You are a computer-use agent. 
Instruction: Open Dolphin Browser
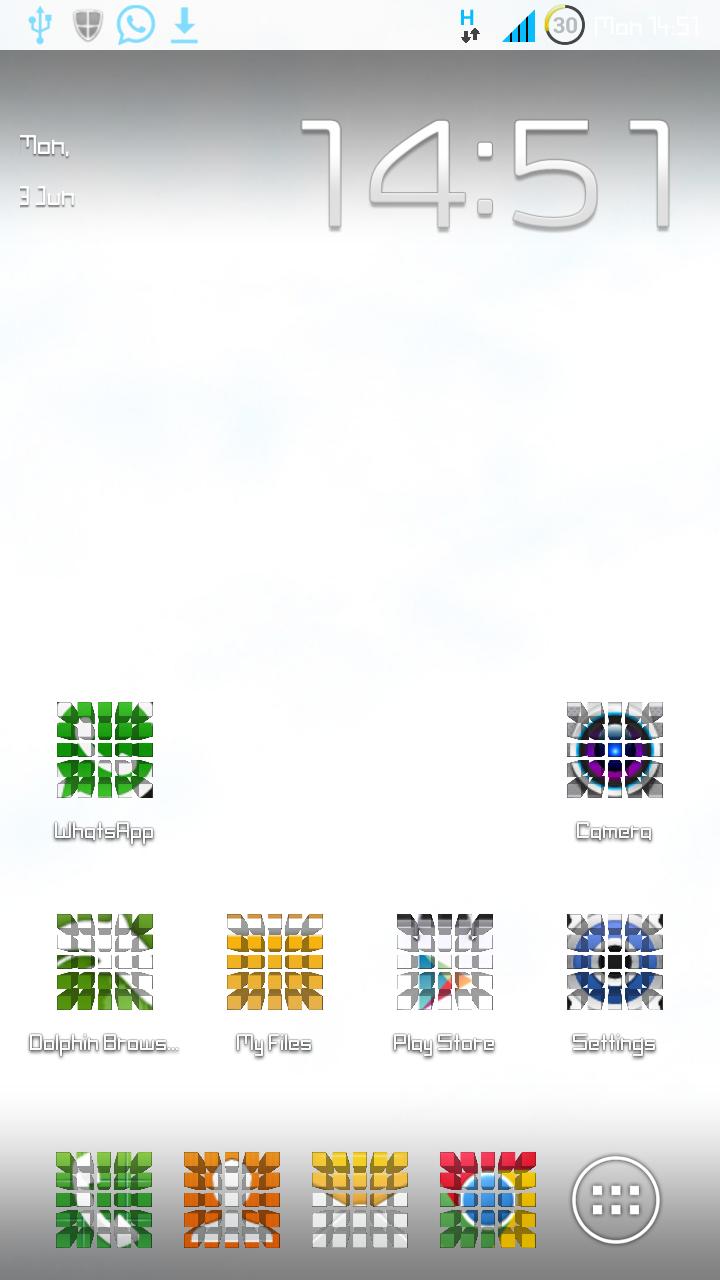point(104,961)
